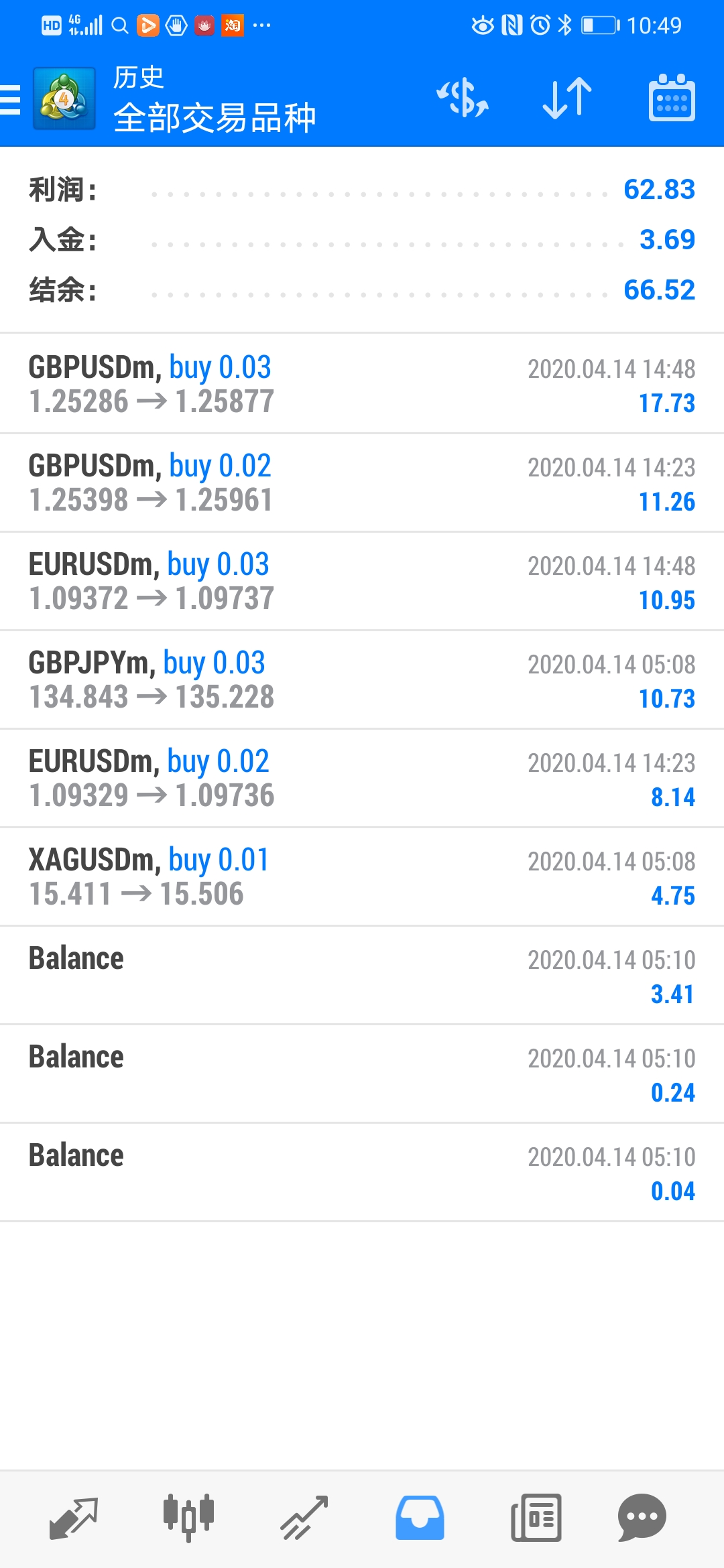Switch to the Quotes tab
This screenshot has height=1568, width=724.
click(74, 1518)
